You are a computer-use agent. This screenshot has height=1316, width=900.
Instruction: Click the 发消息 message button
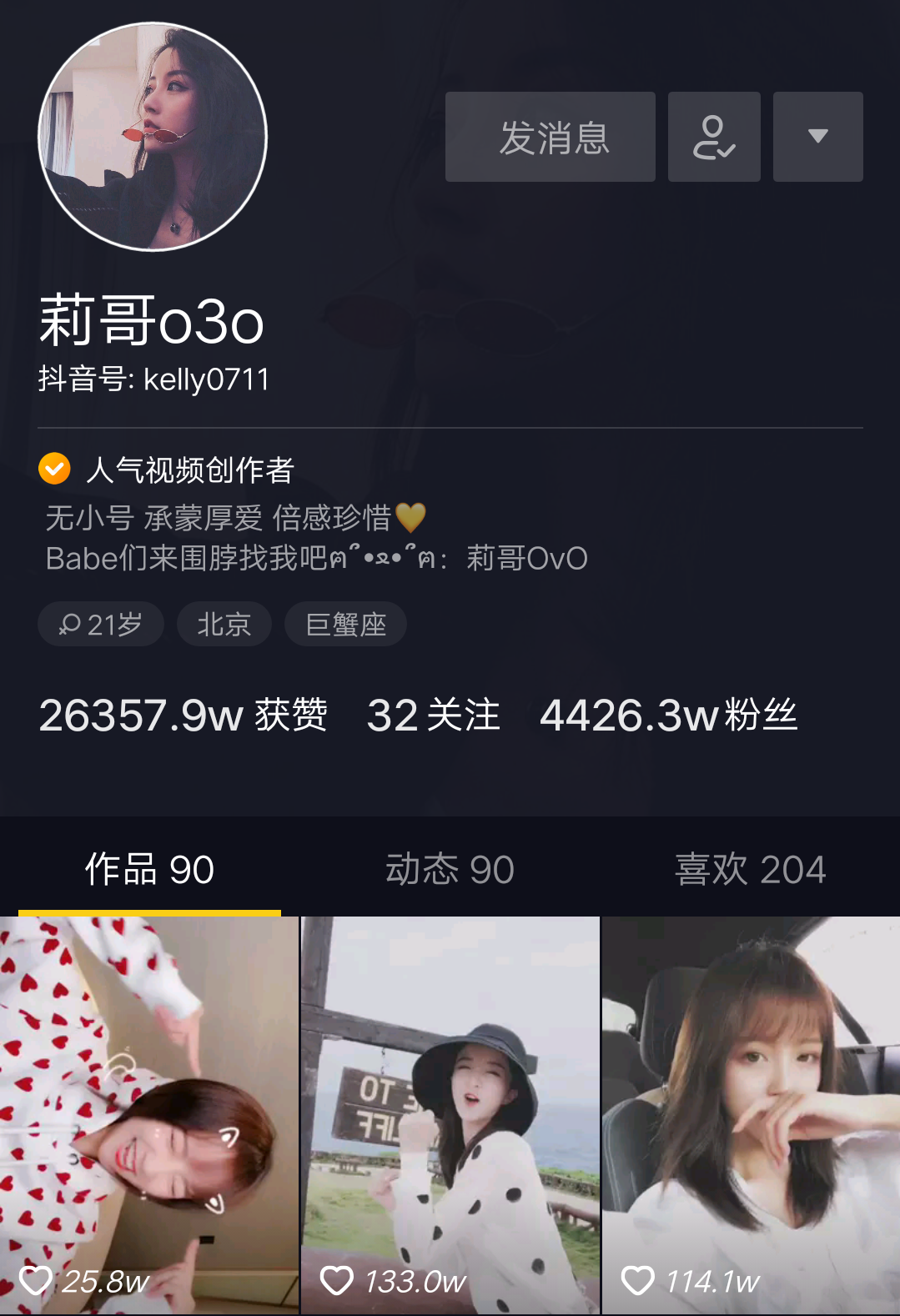551,136
